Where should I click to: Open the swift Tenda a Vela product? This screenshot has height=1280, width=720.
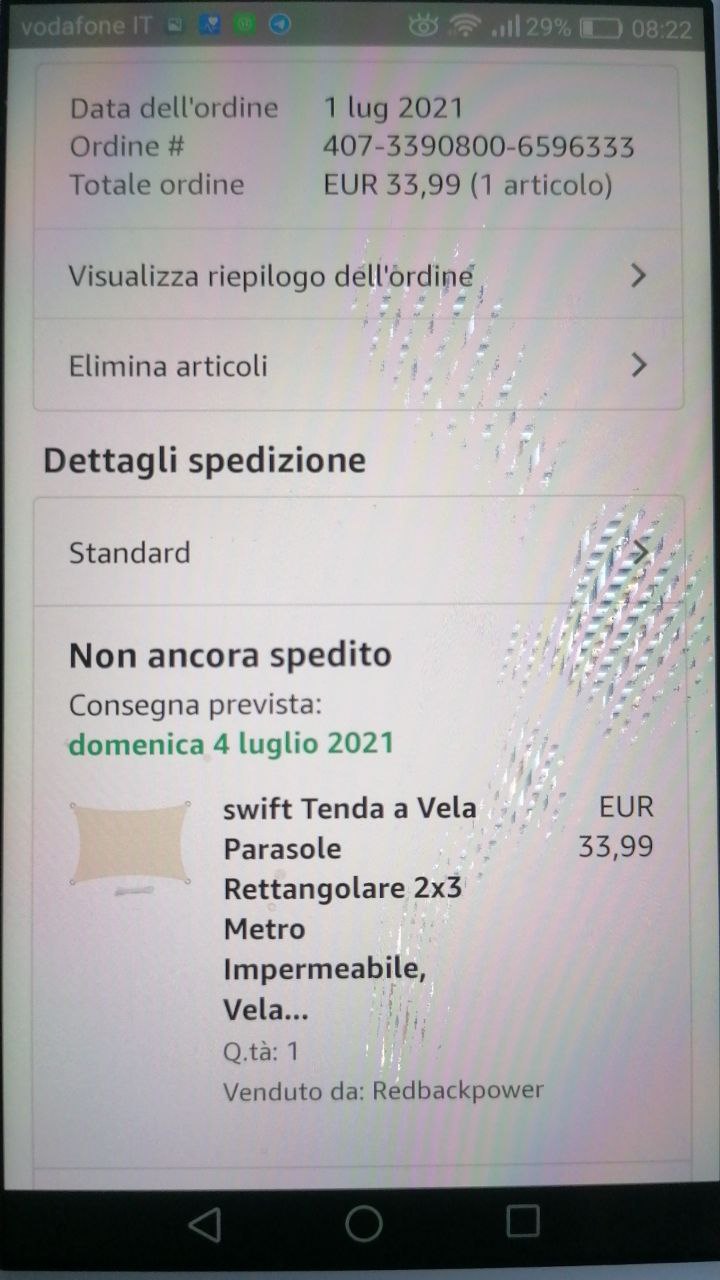click(349, 908)
